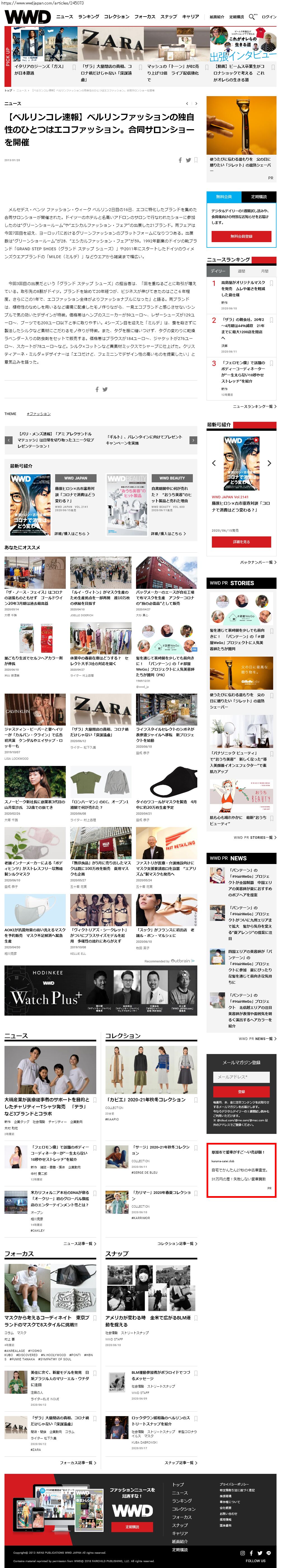Viewport: 281px width, 1568px height.
Task: Switch to the 定期購読 subscription tab
Action: tap(259, 197)
